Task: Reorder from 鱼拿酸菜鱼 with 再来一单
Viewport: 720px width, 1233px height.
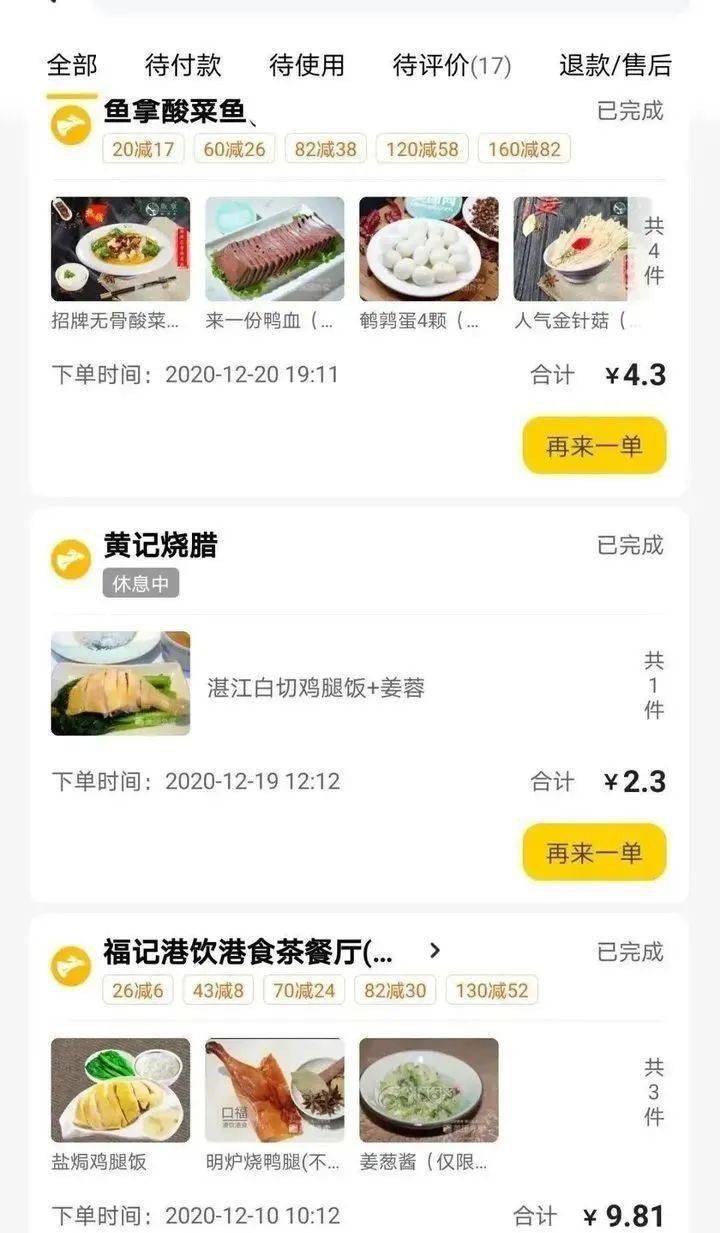Action: pyautogui.click(x=594, y=446)
